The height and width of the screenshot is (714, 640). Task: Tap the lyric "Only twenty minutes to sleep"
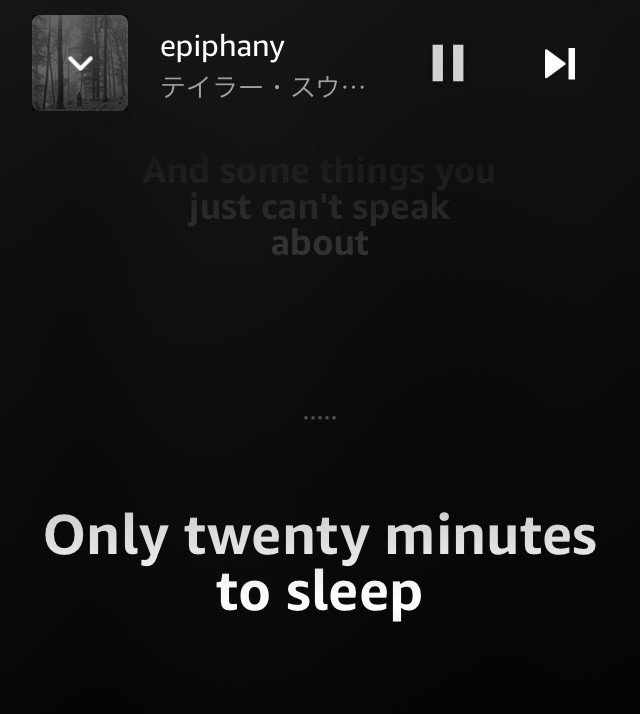319,563
